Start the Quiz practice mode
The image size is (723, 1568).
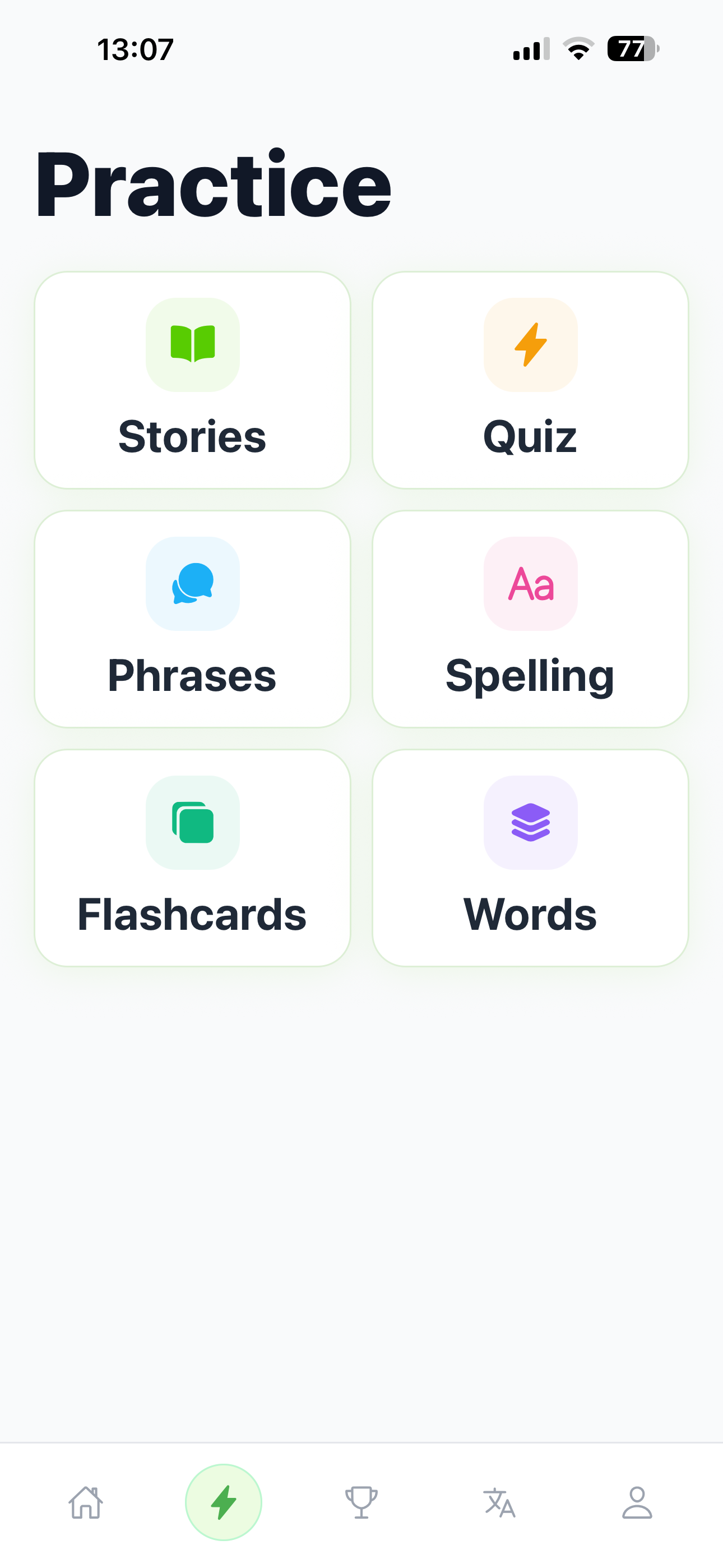(x=530, y=380)
